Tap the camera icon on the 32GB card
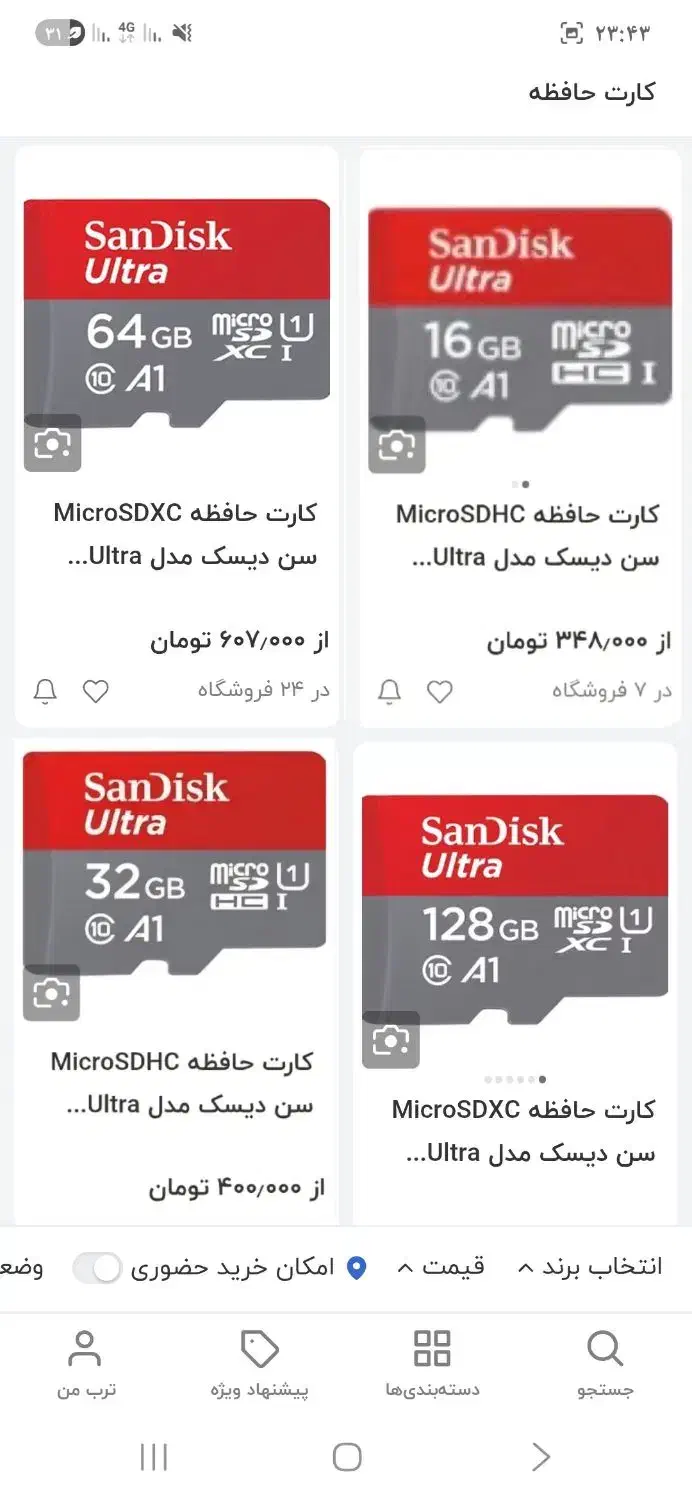Image resolution: width=692 pixels, height=1500 pixels. tap(51, 992)
